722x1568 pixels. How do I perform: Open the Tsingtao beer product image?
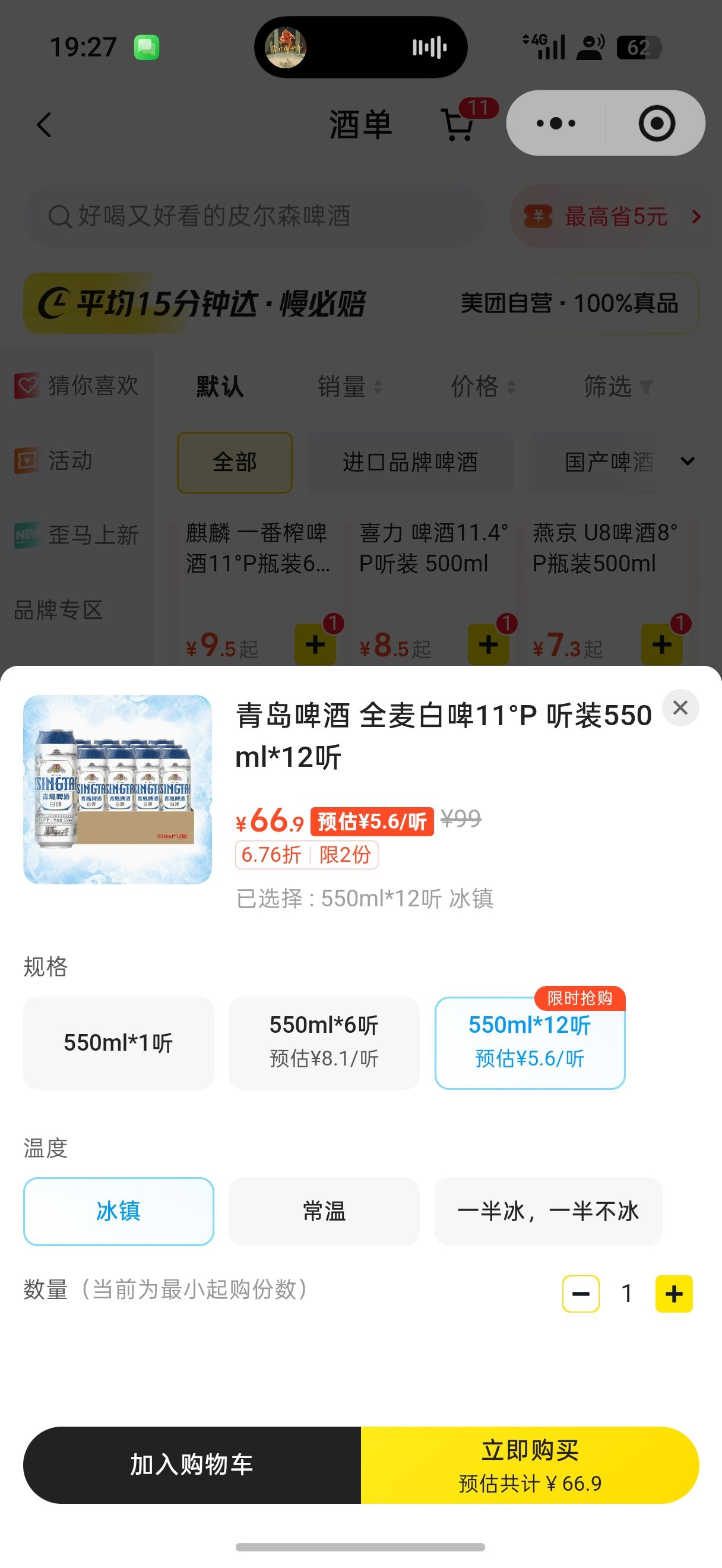tap(118, 789)
